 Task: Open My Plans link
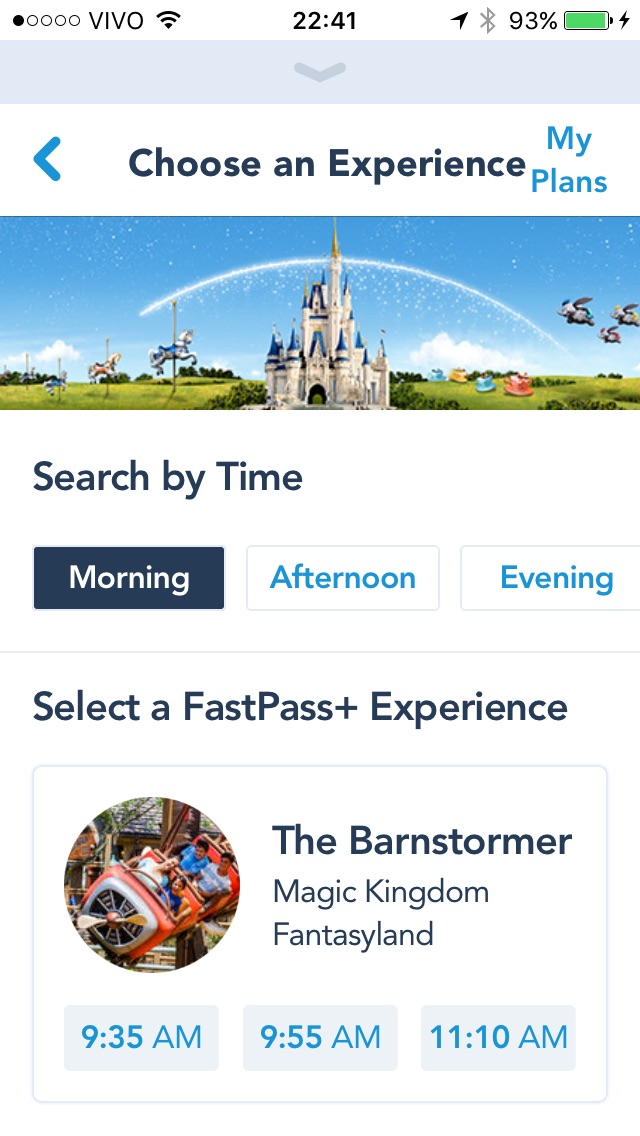click(x=569, y=160)
